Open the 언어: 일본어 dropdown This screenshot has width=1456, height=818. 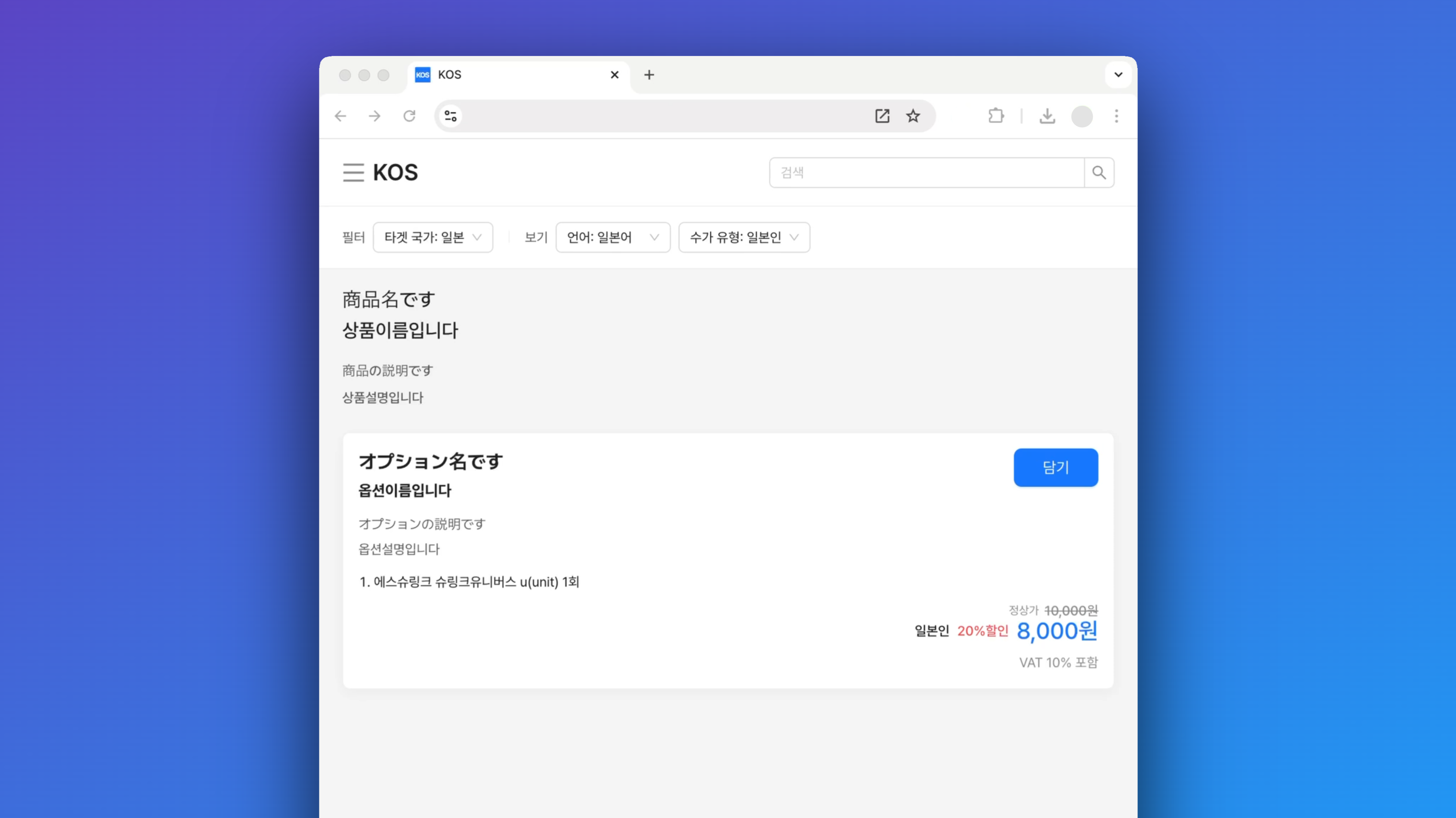613,237
